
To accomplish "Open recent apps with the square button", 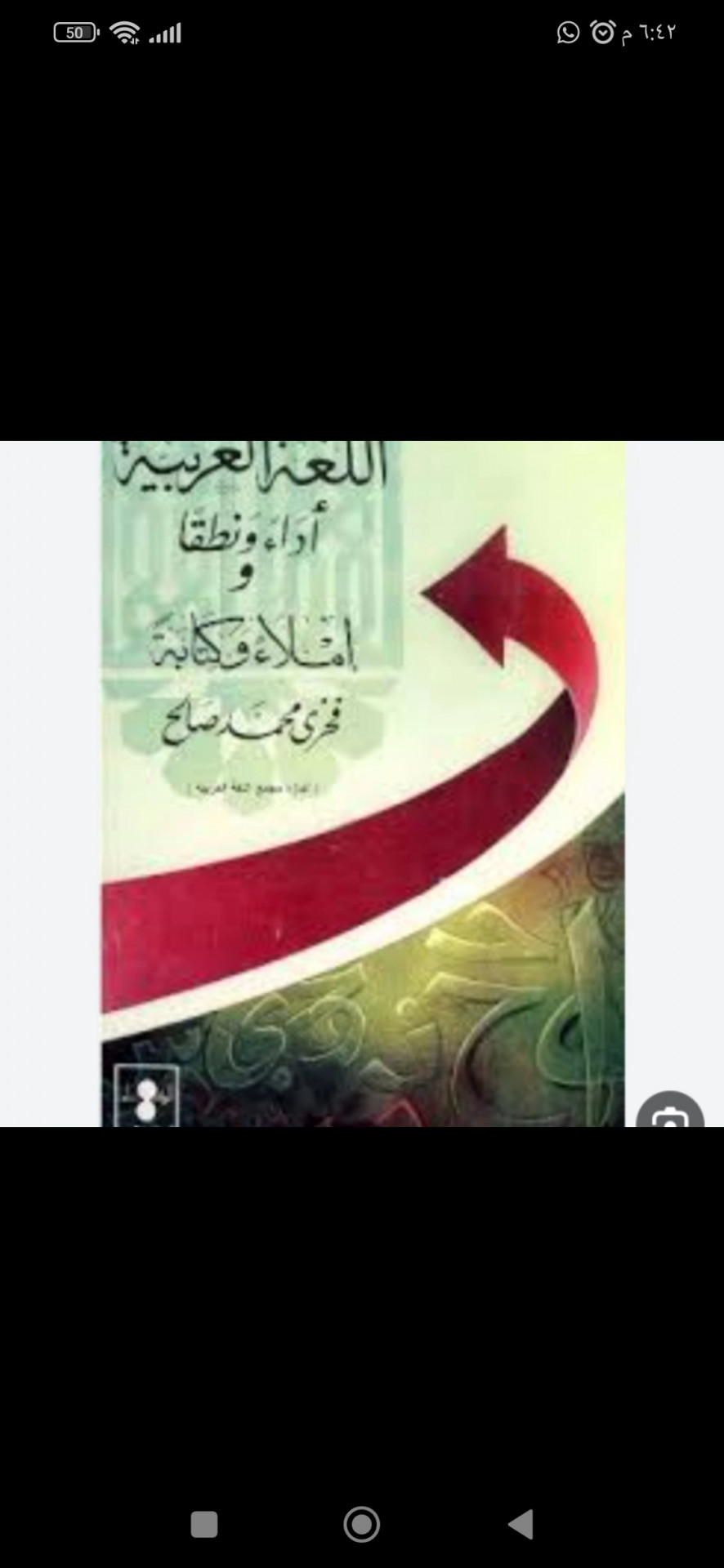I will (x=203, y=1524).
